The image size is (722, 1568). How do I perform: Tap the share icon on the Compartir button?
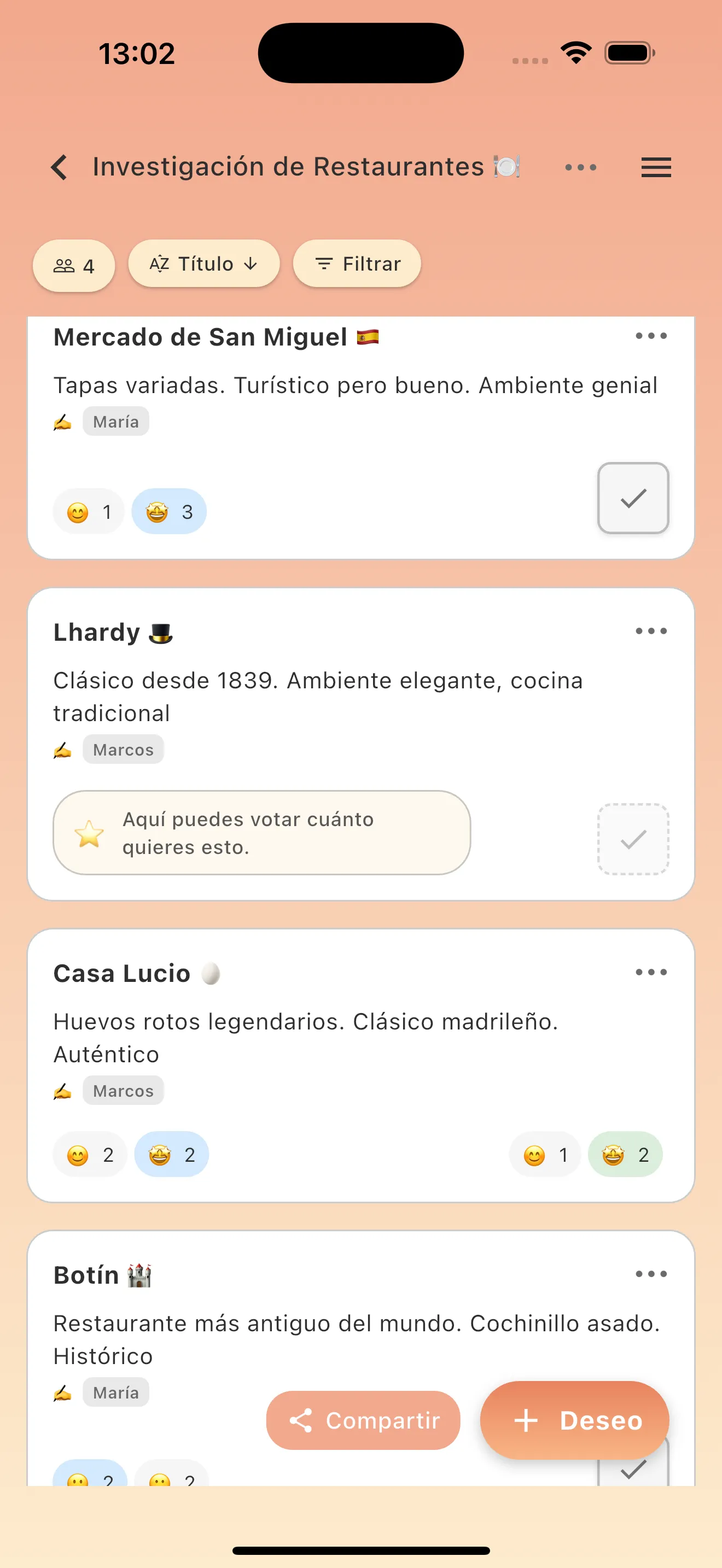(x=301, y=1420)
